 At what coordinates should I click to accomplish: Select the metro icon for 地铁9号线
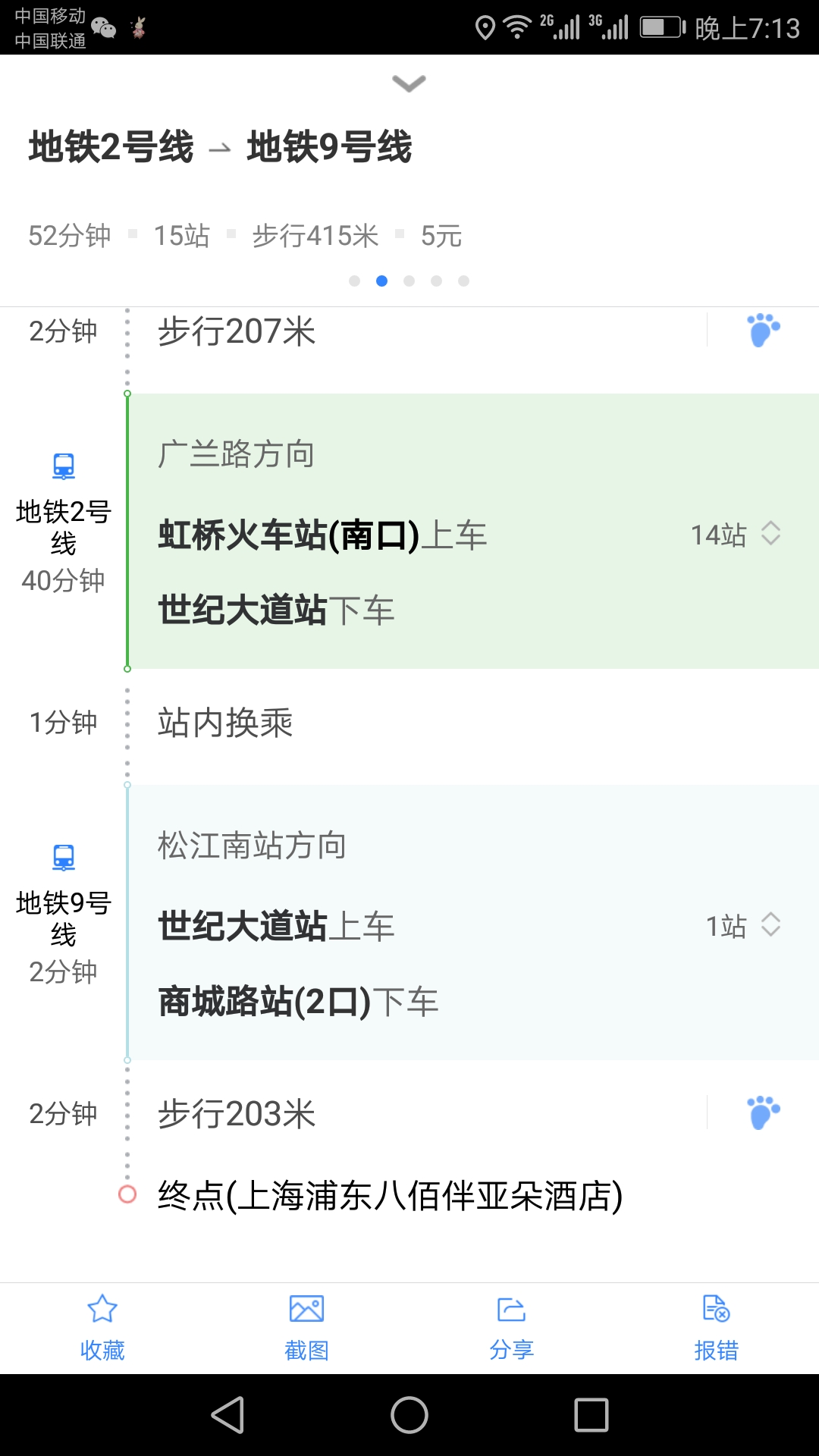[x=64, y=858]
